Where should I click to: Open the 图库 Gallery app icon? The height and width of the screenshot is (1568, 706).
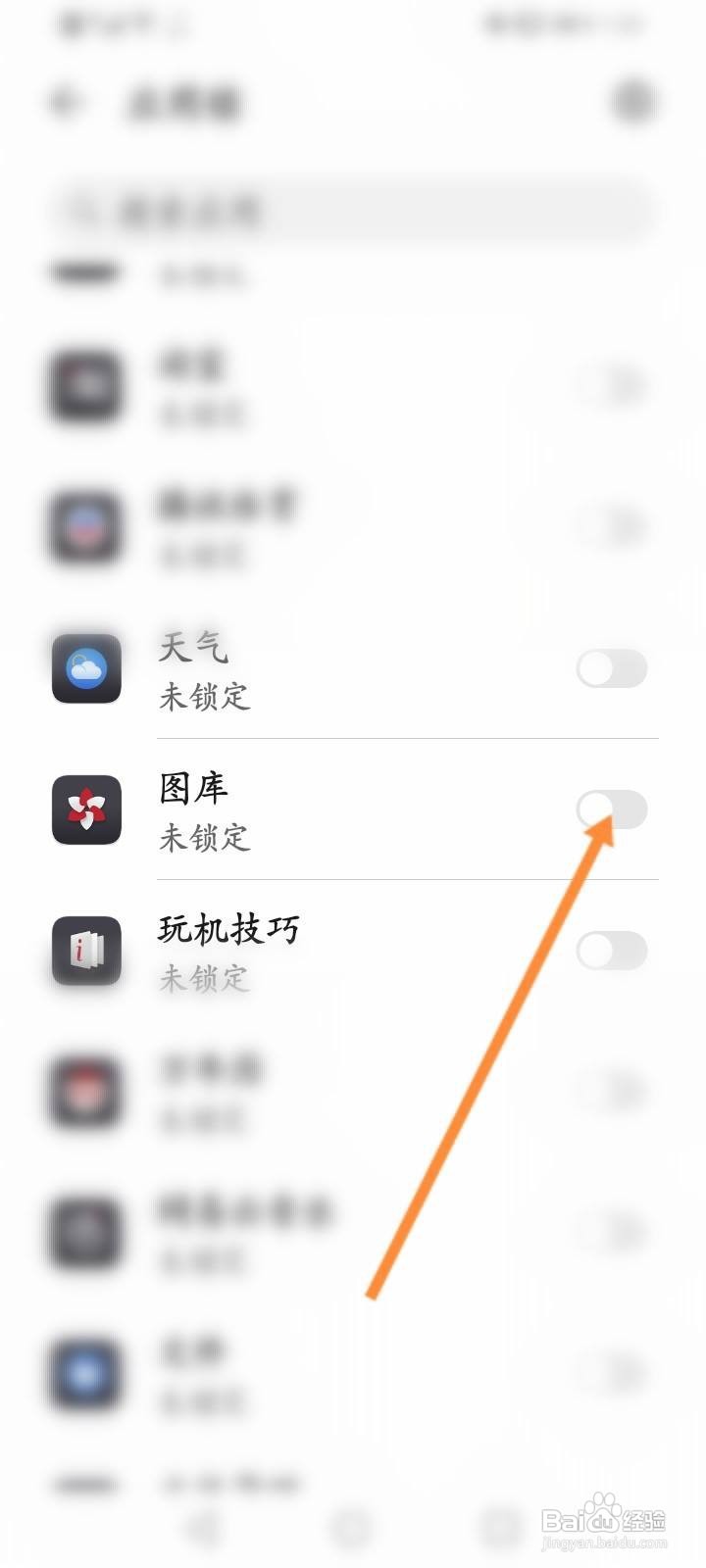click(85, 810)
